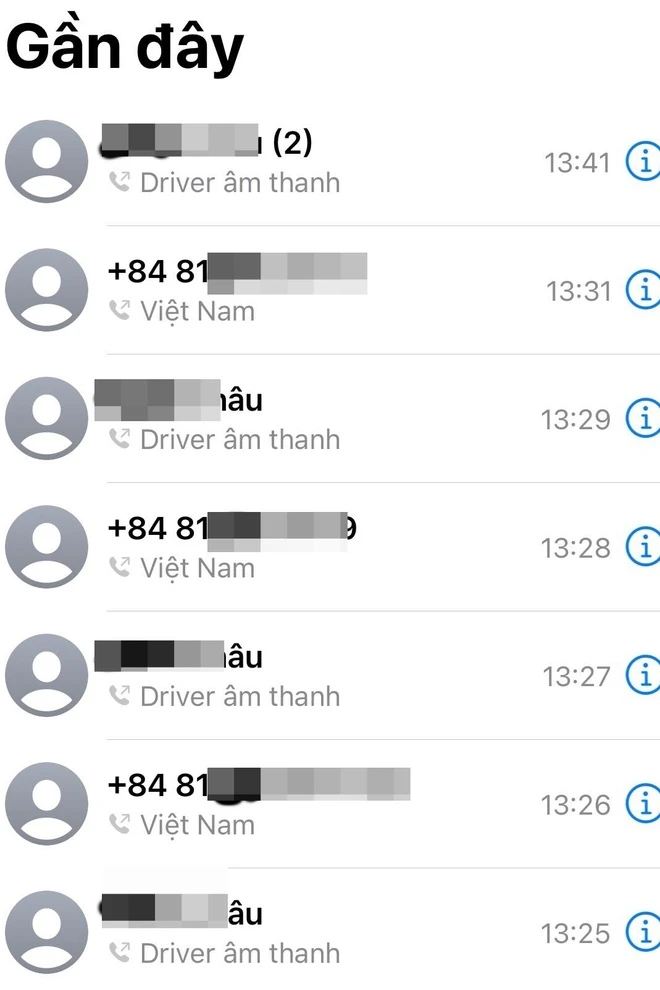Redial the +84 number from 13:26
Viewport: 660px width, 990px height.
[300, 803]
